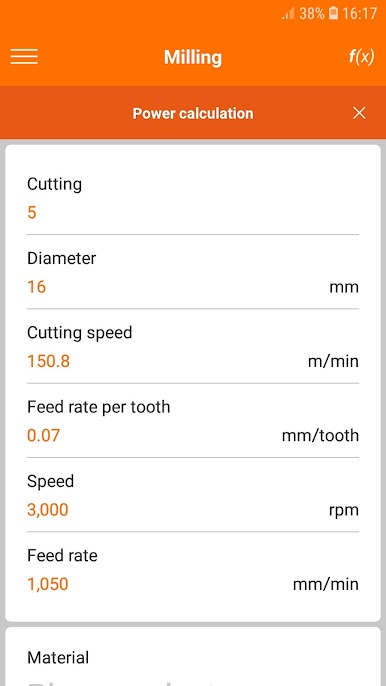Open the hamburger drawer menu
386x686 pixels.
[24, 57]
